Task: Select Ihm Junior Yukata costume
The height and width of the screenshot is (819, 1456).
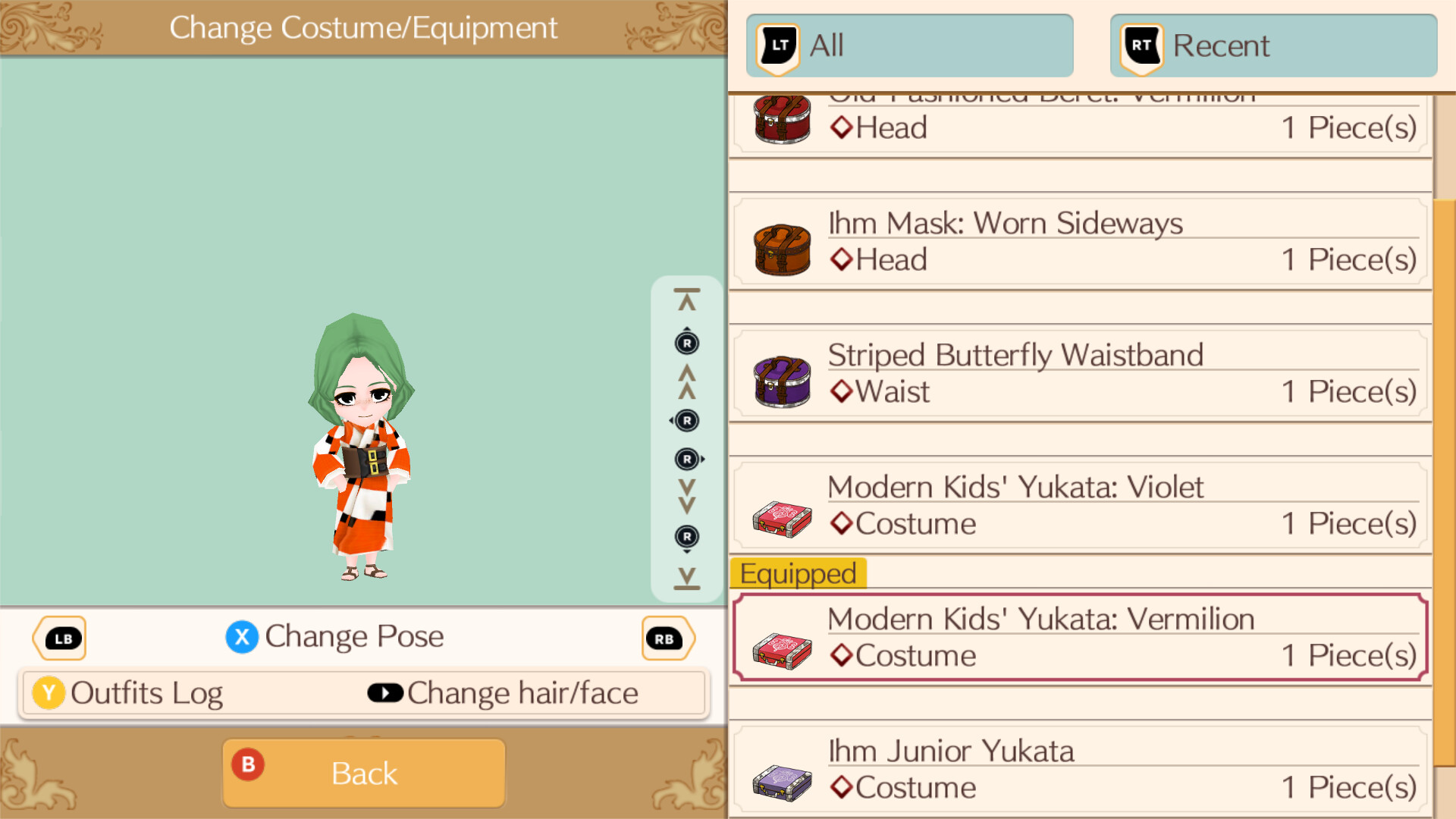Action: (x=1080, y=769)
